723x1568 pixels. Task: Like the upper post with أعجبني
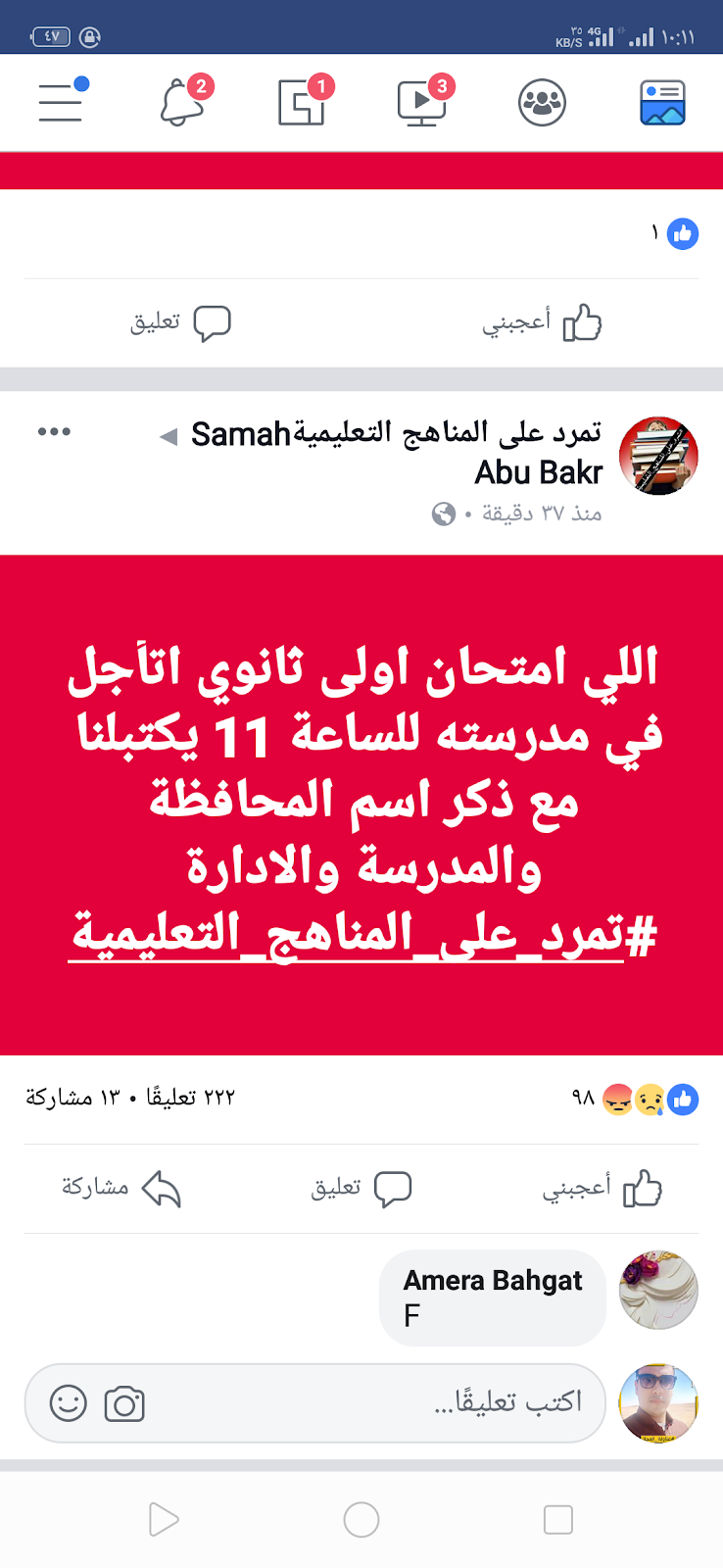541,322
